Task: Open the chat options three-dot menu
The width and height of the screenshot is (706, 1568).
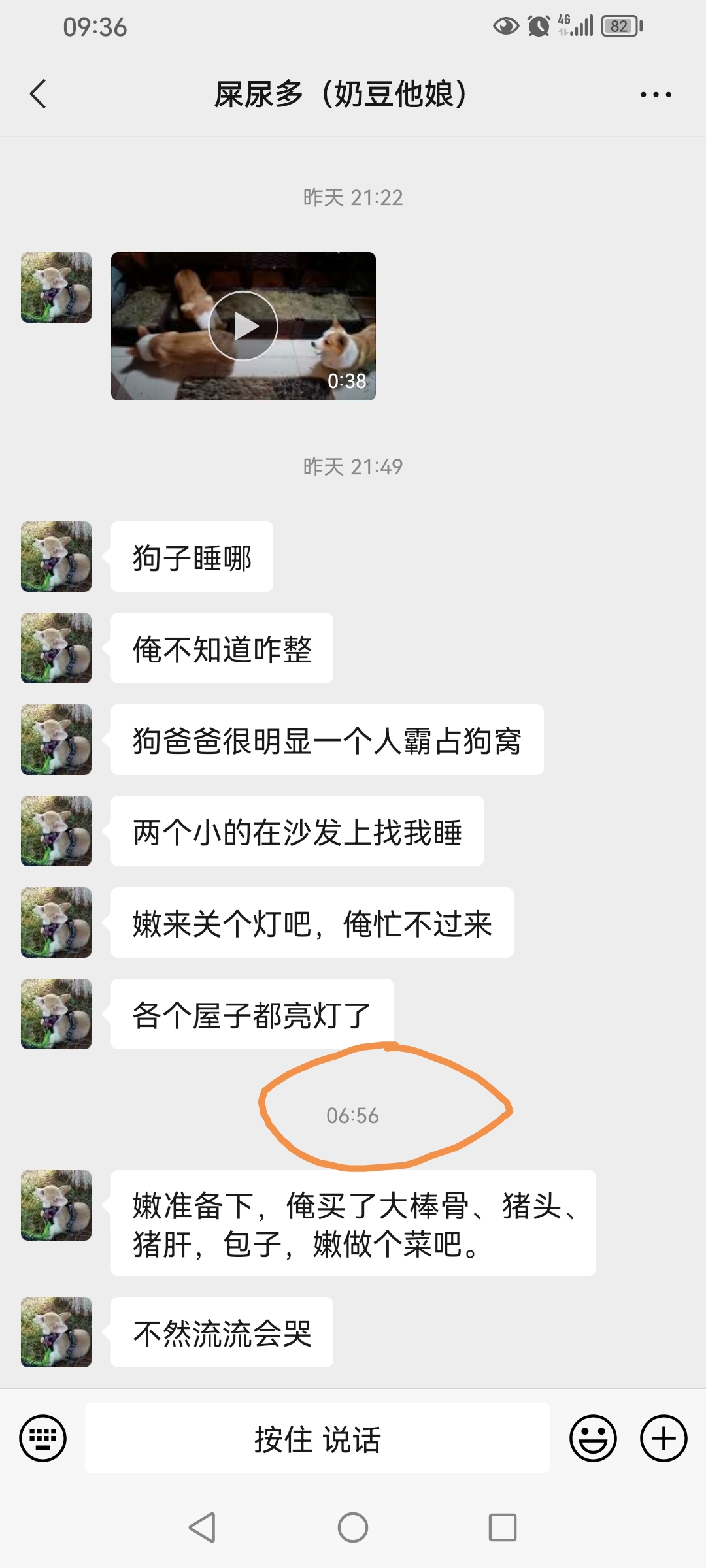Action: tap(656, 95)
